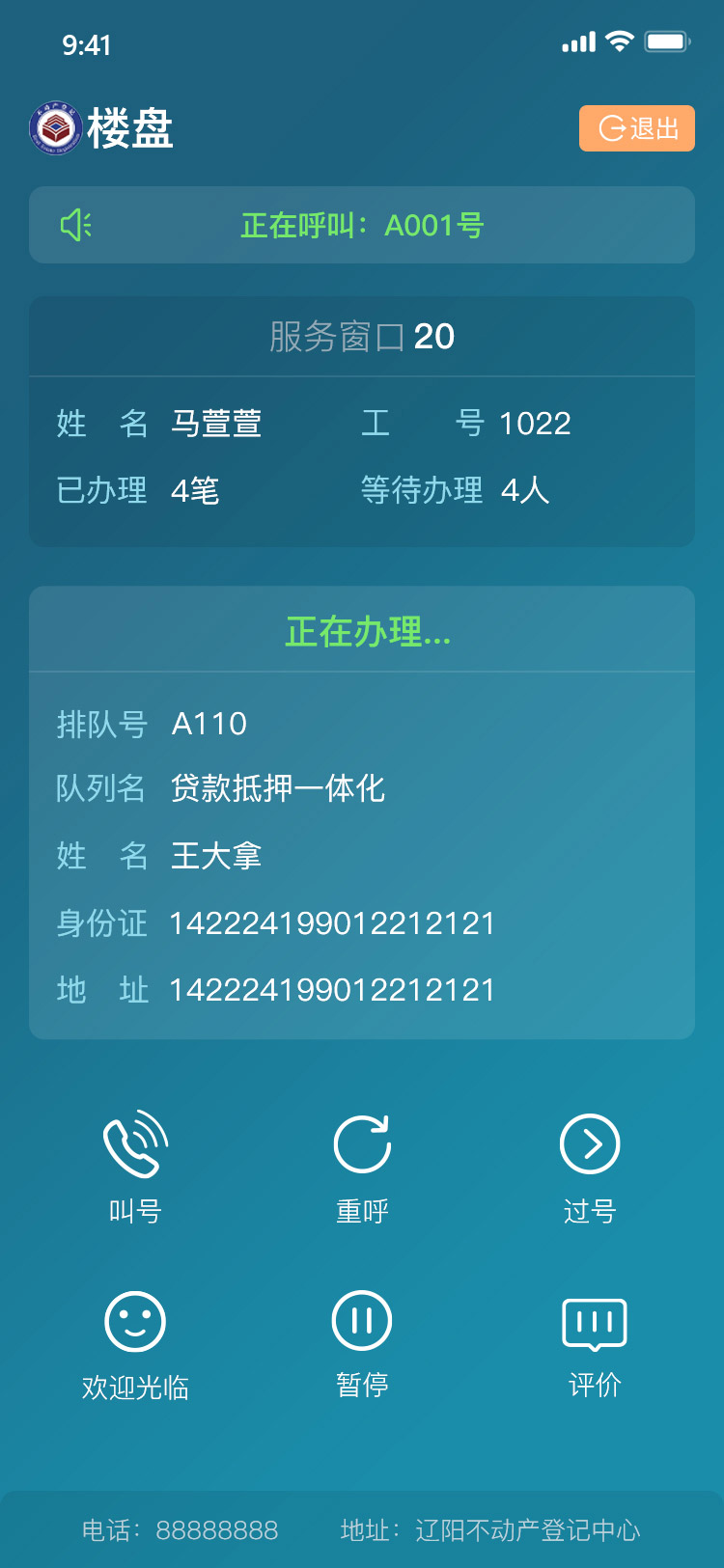Image resolution: width=724 pixels, height=1568 pixels.
Task: Tap the 退出 logout button
Action: (637, 128)
